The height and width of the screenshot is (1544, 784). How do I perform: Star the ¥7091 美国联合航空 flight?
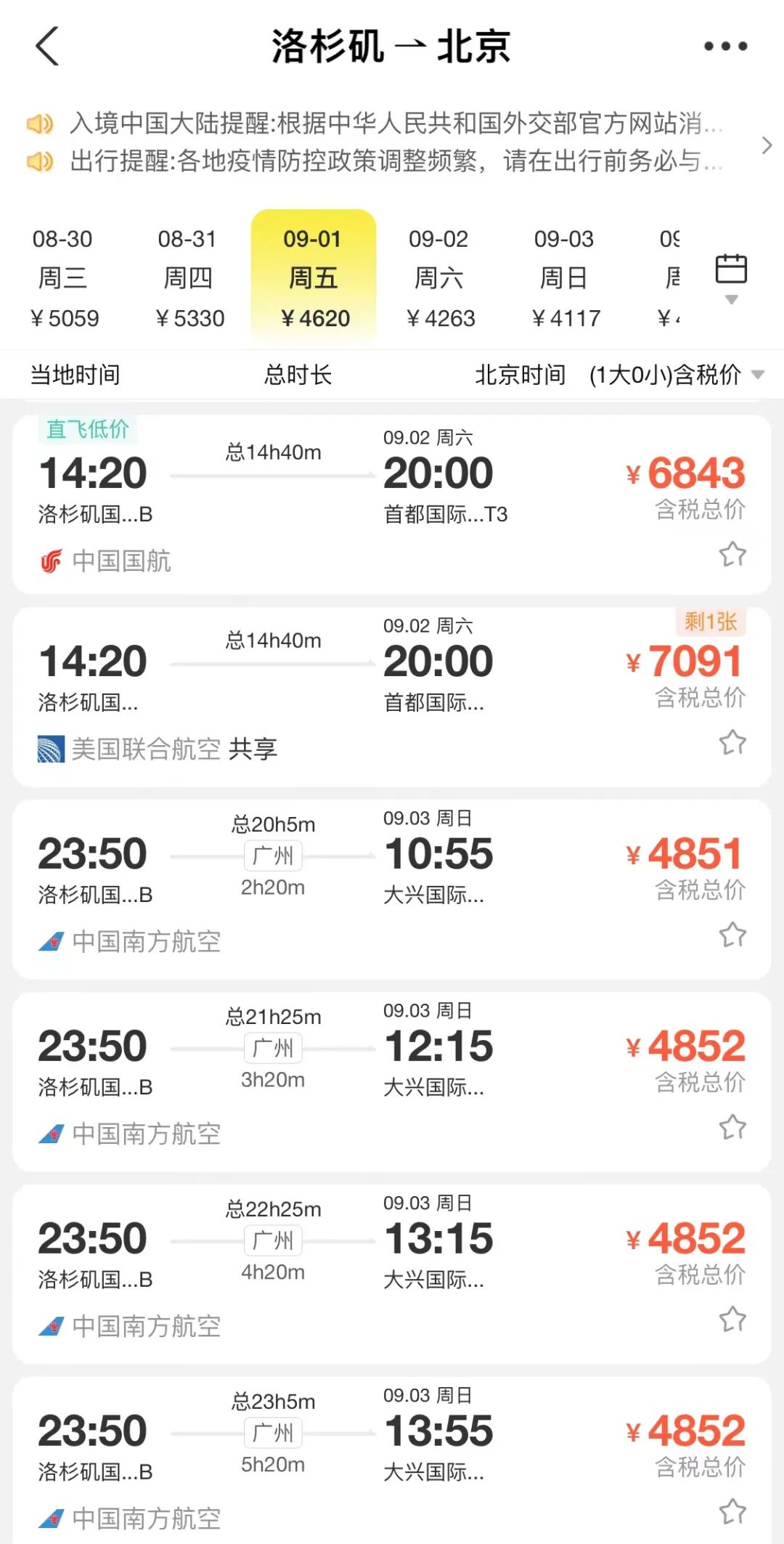[x=732, y=743]
